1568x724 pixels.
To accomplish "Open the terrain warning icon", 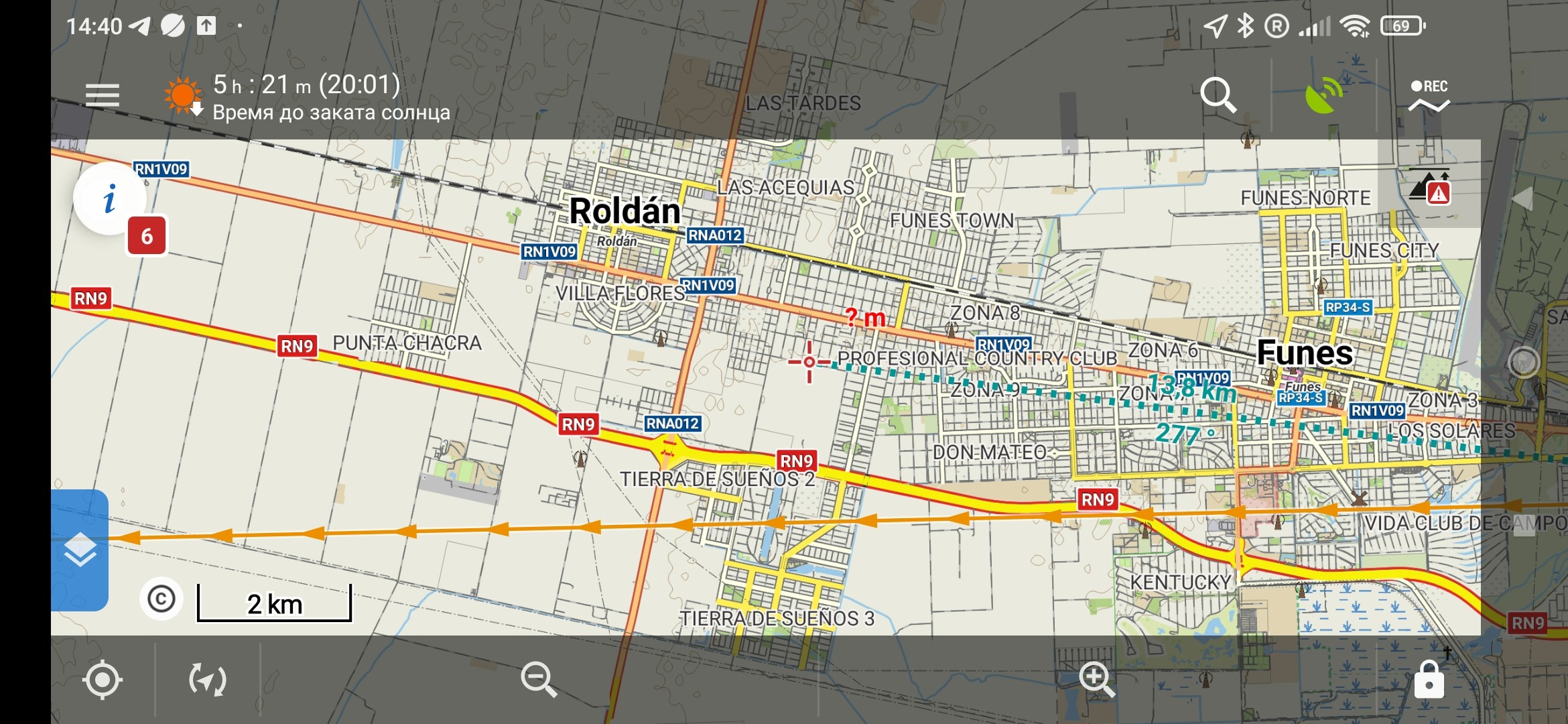I will [x=1429, y=187].
